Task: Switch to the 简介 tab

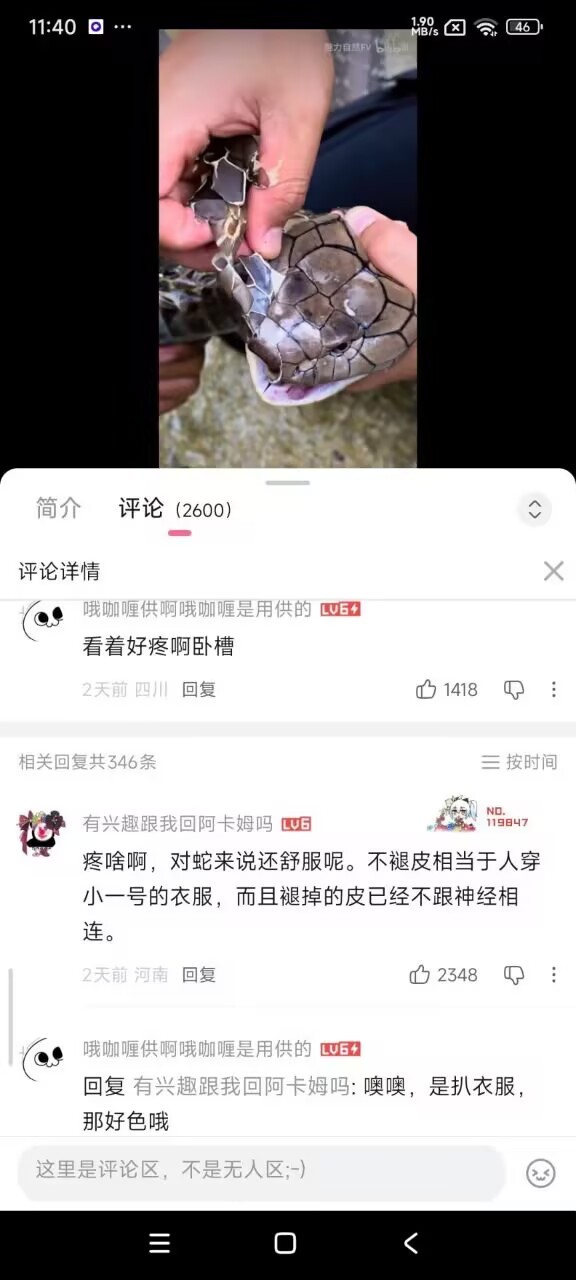Action: point(58,508)
